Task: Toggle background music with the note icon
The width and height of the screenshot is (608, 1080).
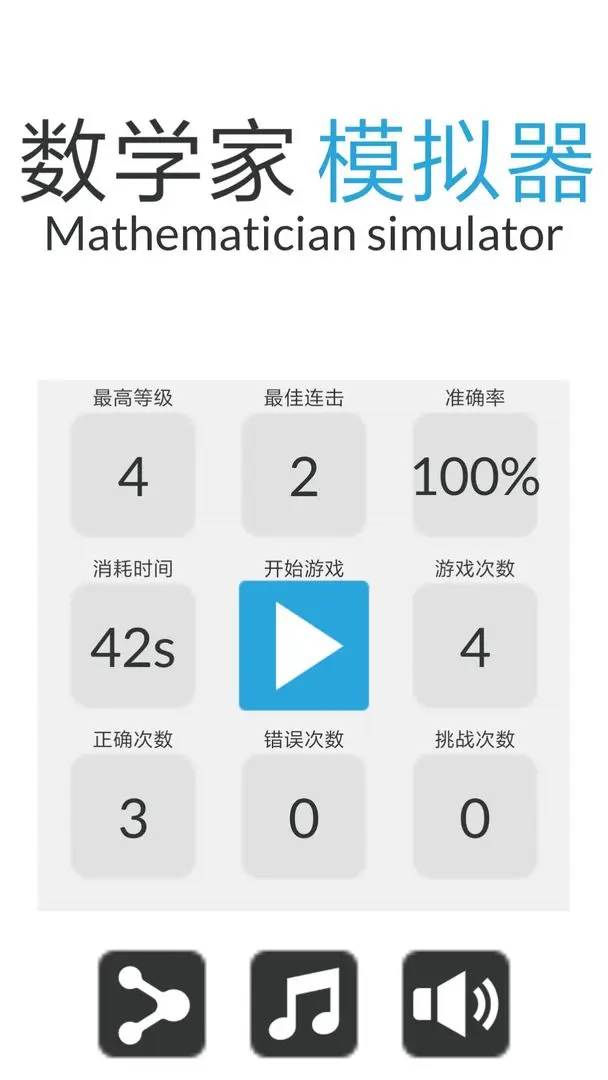Action: click(x=304, y=1003)
